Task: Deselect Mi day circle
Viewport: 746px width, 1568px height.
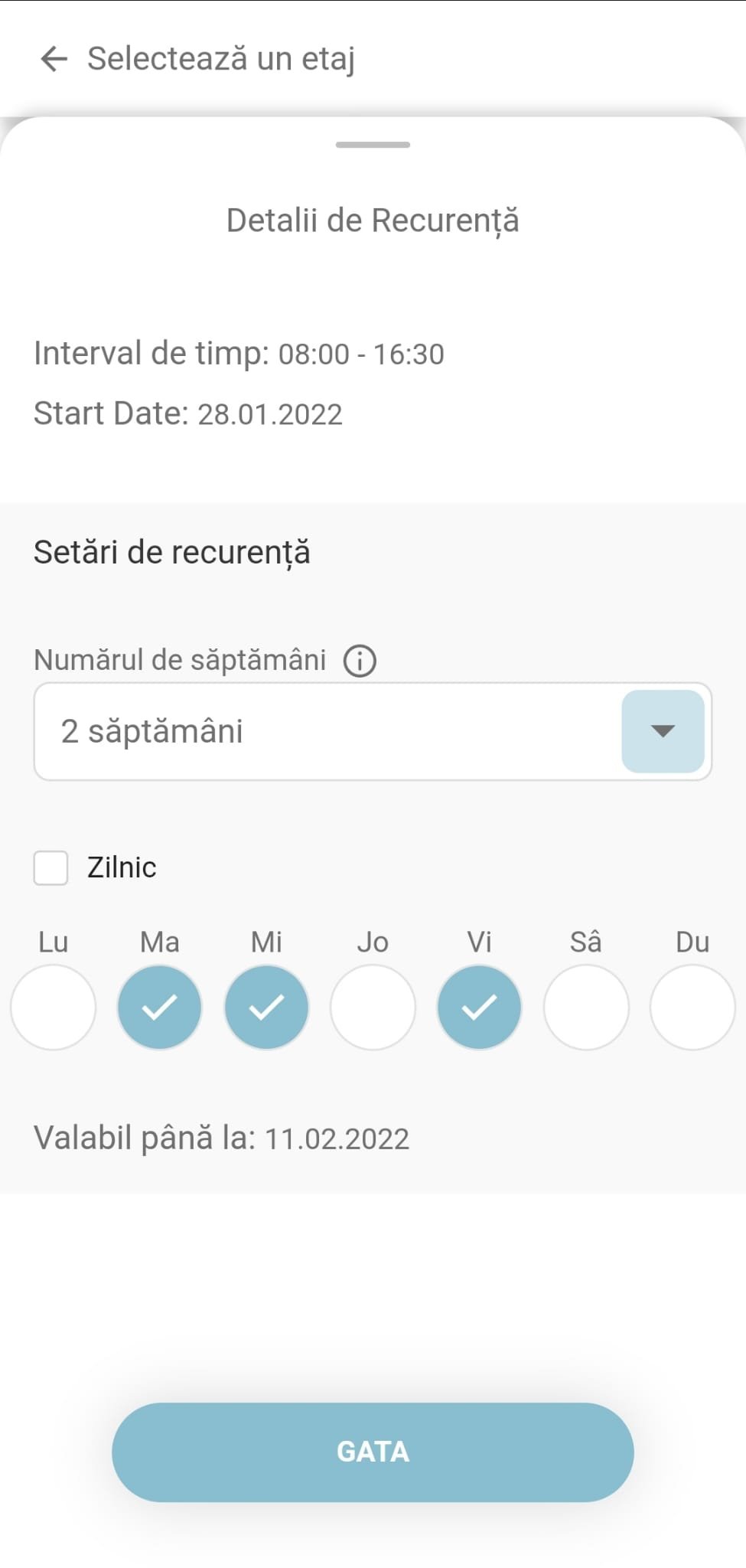Action: tap(266, 1007)
